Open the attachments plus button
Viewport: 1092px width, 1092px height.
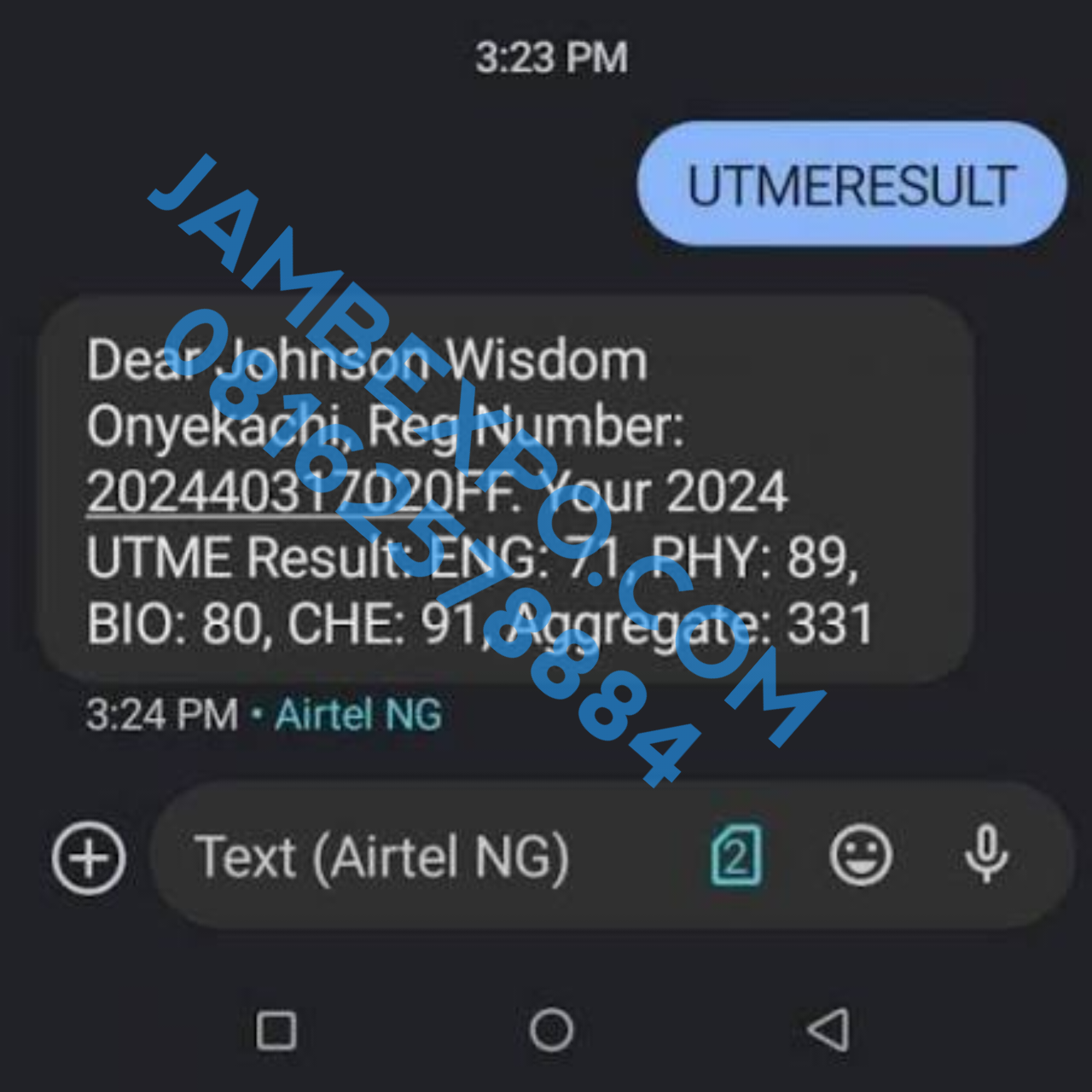coord(89,857)
